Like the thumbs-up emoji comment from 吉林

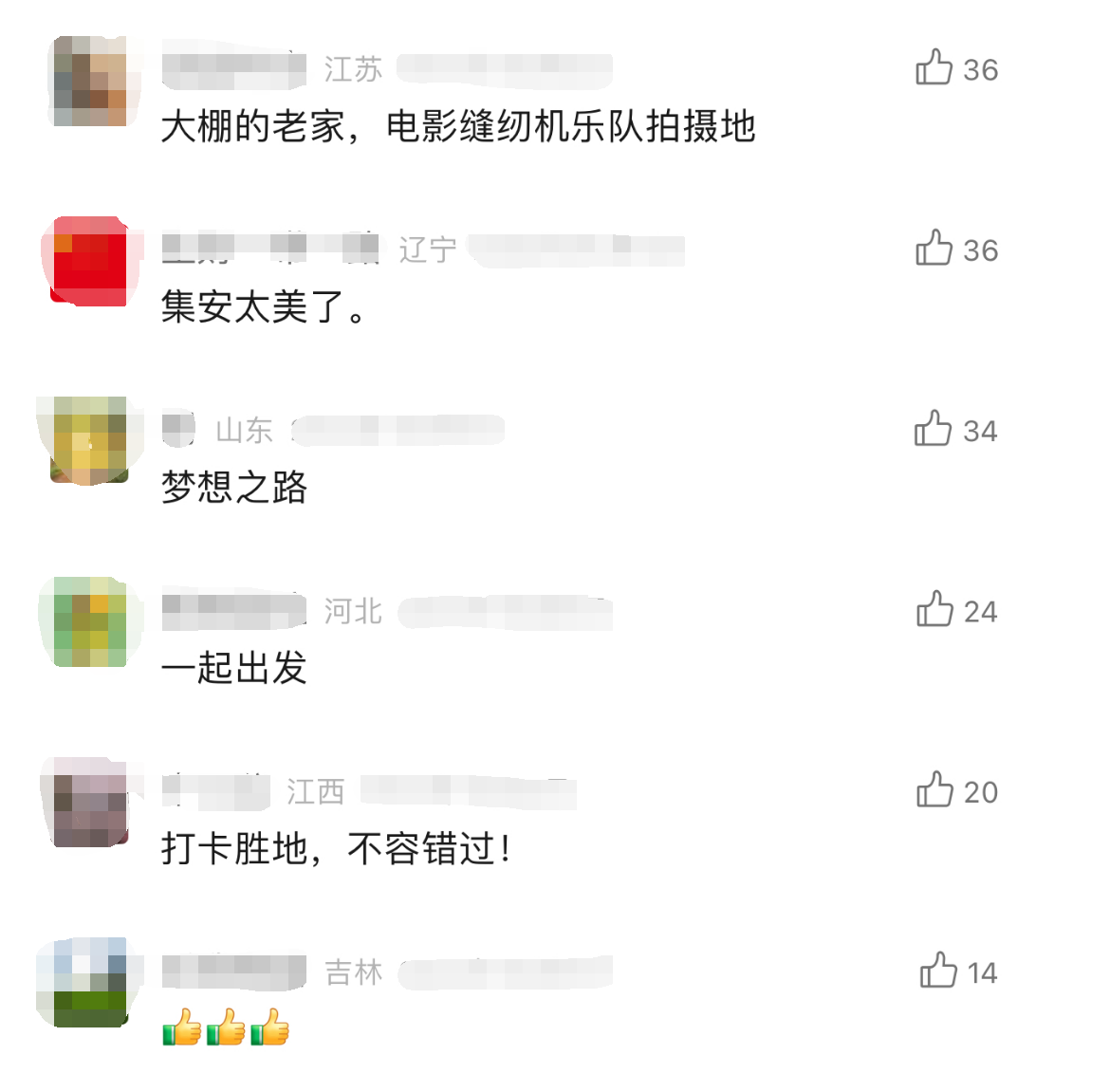click(938, 972)
